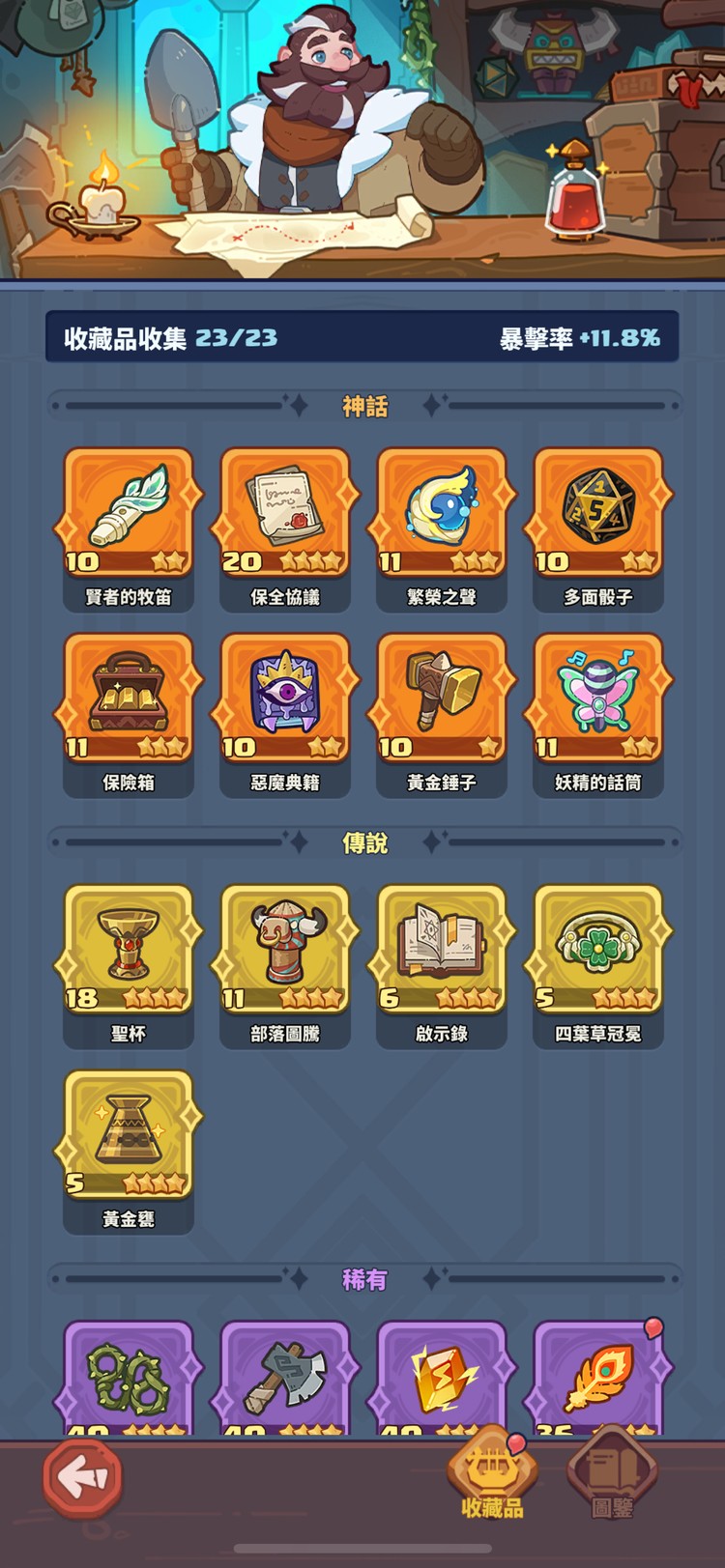
Task: Open the rare thorn vine collectible
Action: (129, 1379)
